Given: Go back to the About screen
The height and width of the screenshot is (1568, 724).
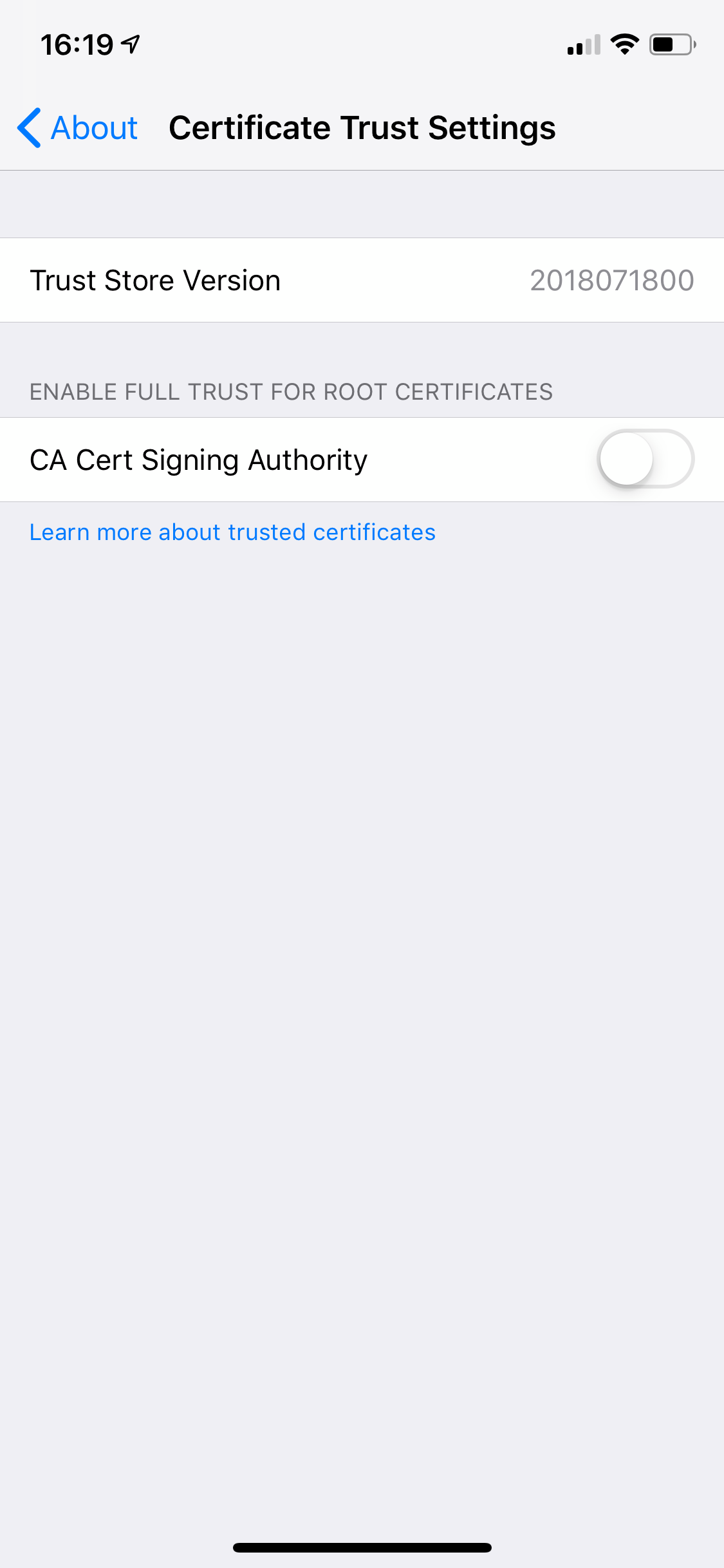Looking at the screenshot, I should point(77,127).
